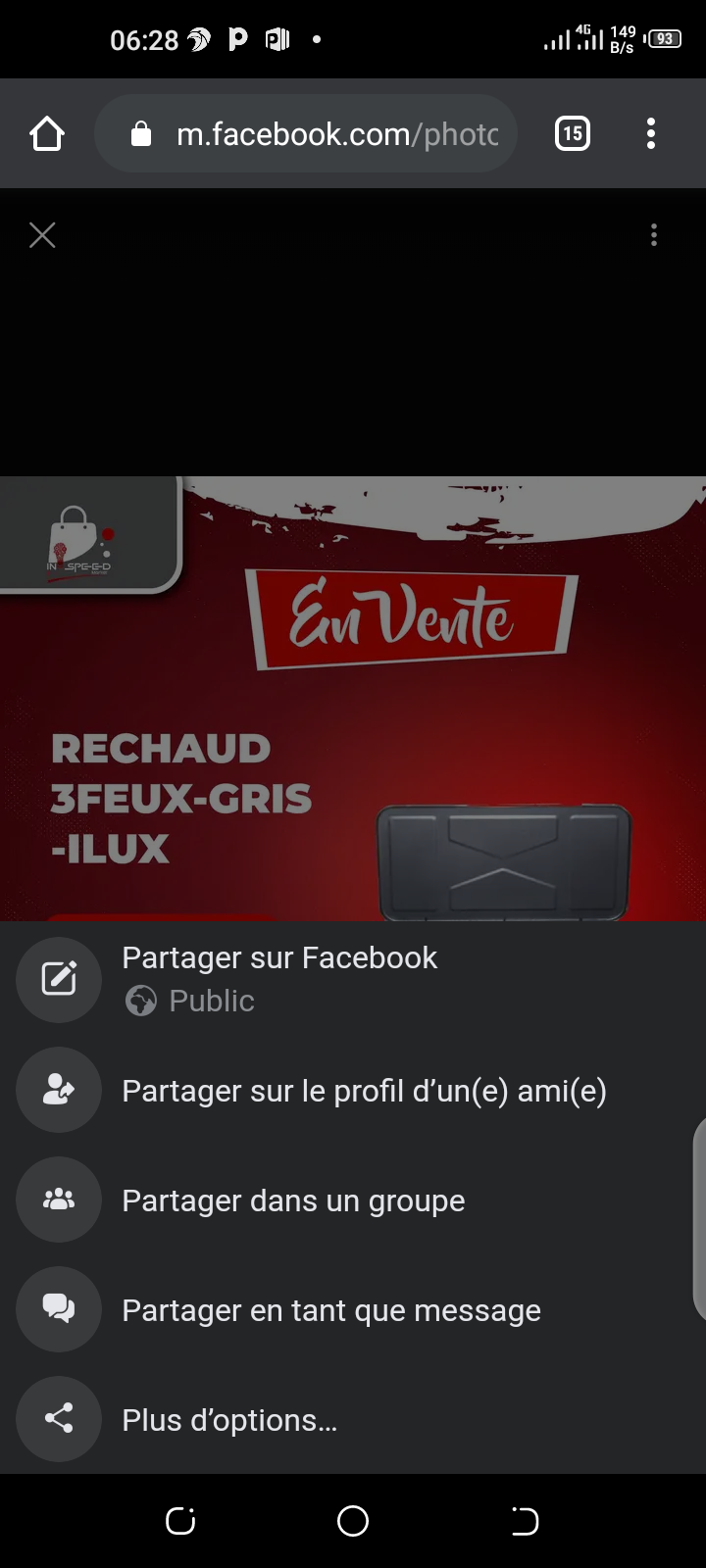Select Partager dans un groupe

tap(292, 1200)
